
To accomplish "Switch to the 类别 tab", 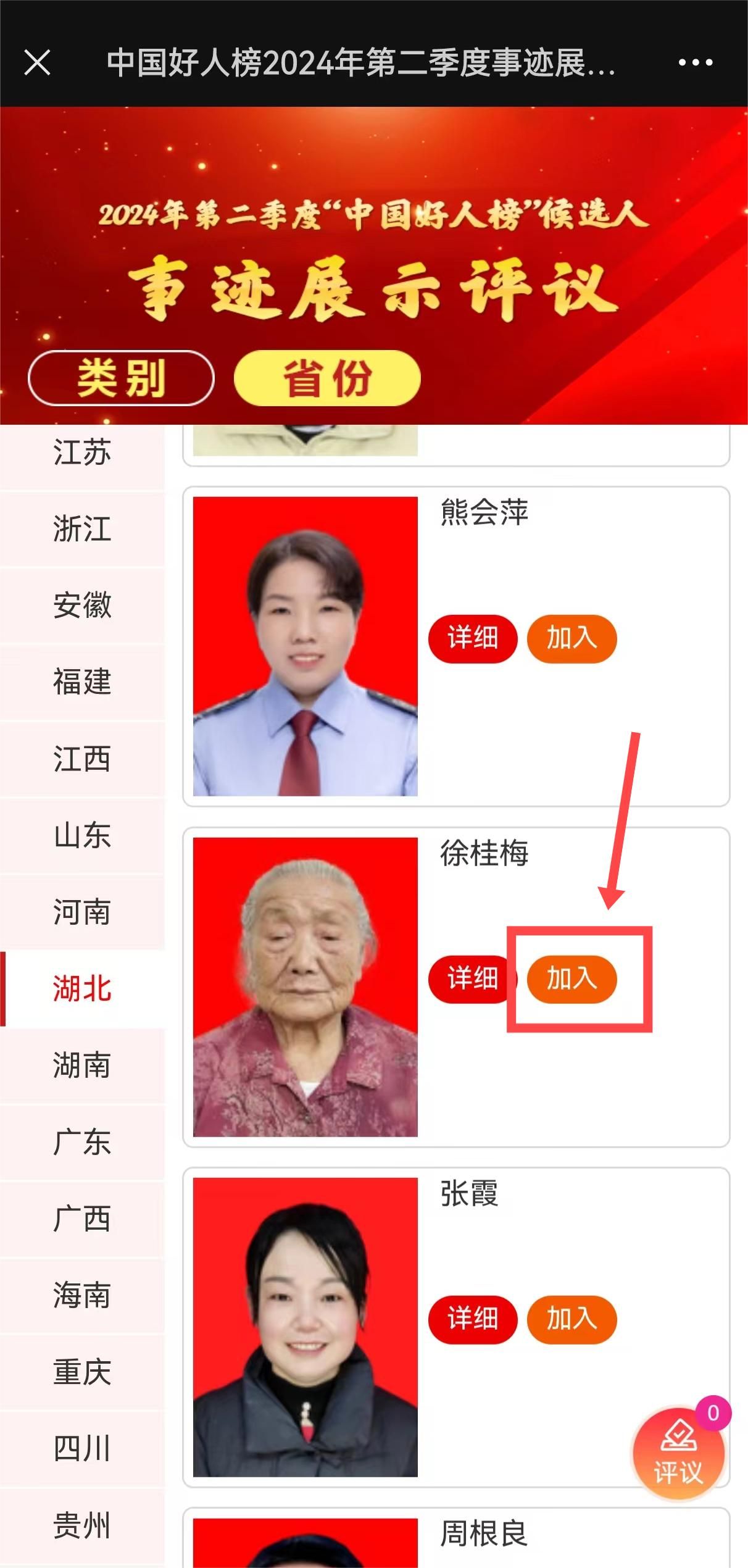I will pyautogui.click(x=121, y=378).
